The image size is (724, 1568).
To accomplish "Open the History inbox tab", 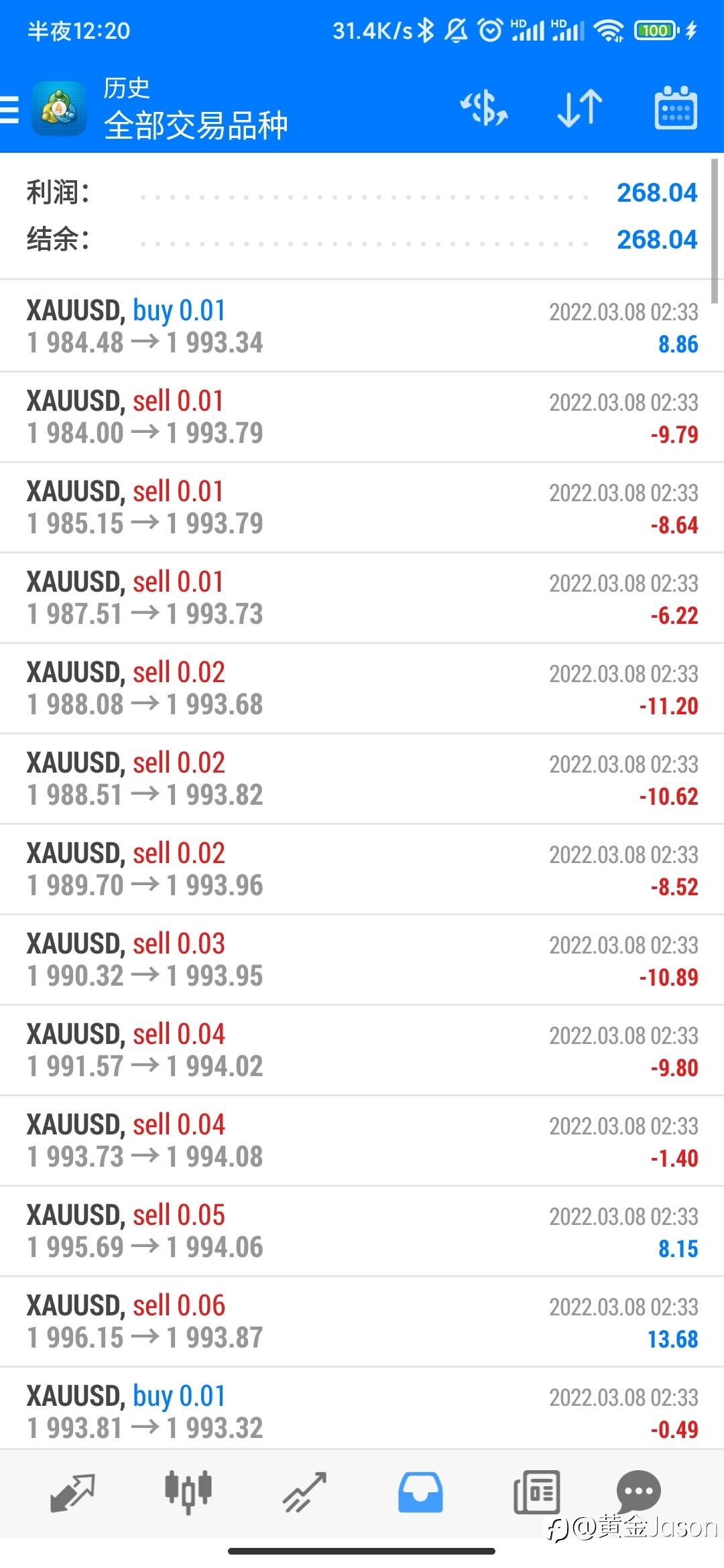I will (420, 1492).
